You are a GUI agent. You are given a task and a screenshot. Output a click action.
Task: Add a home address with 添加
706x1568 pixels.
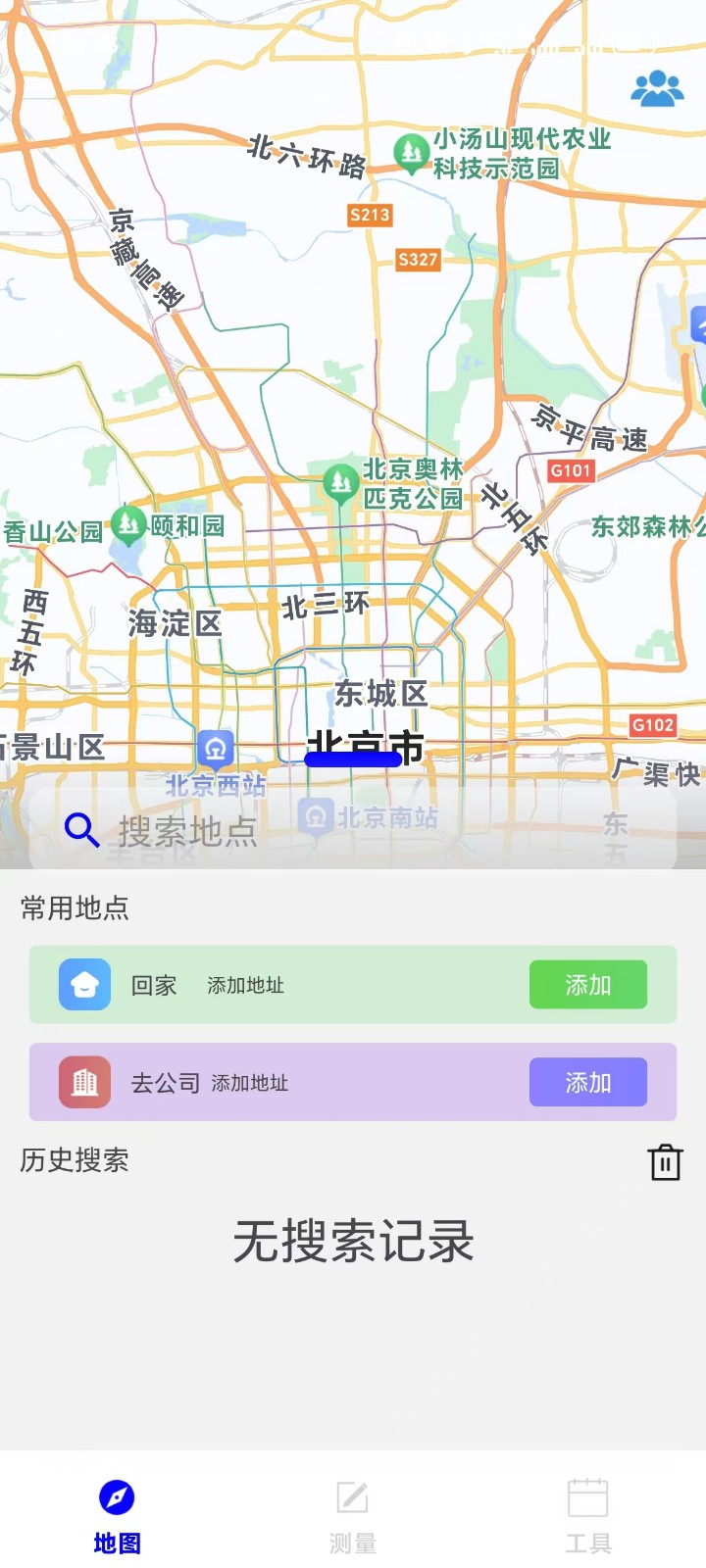click(587, 985)
